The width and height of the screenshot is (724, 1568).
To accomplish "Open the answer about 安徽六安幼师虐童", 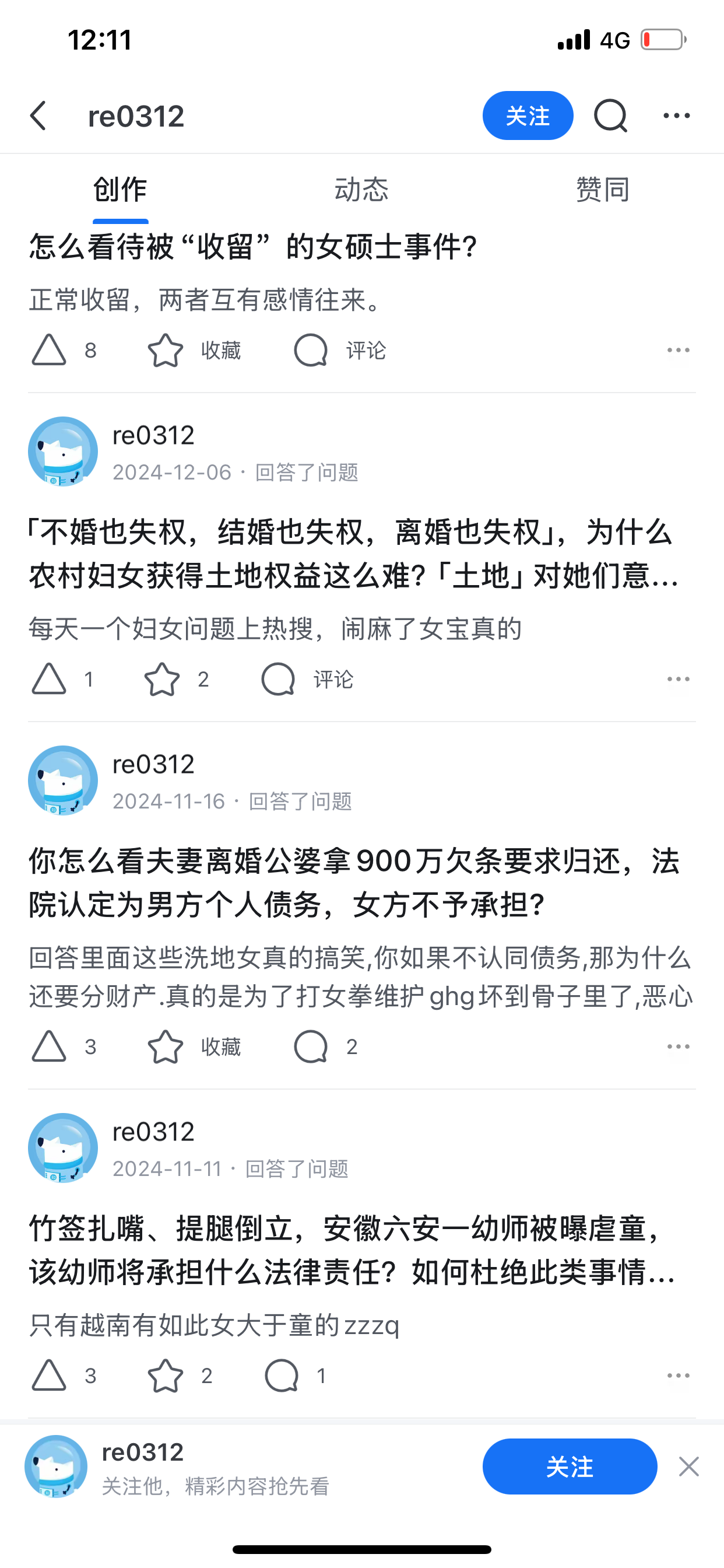I will coord(353,1251).
